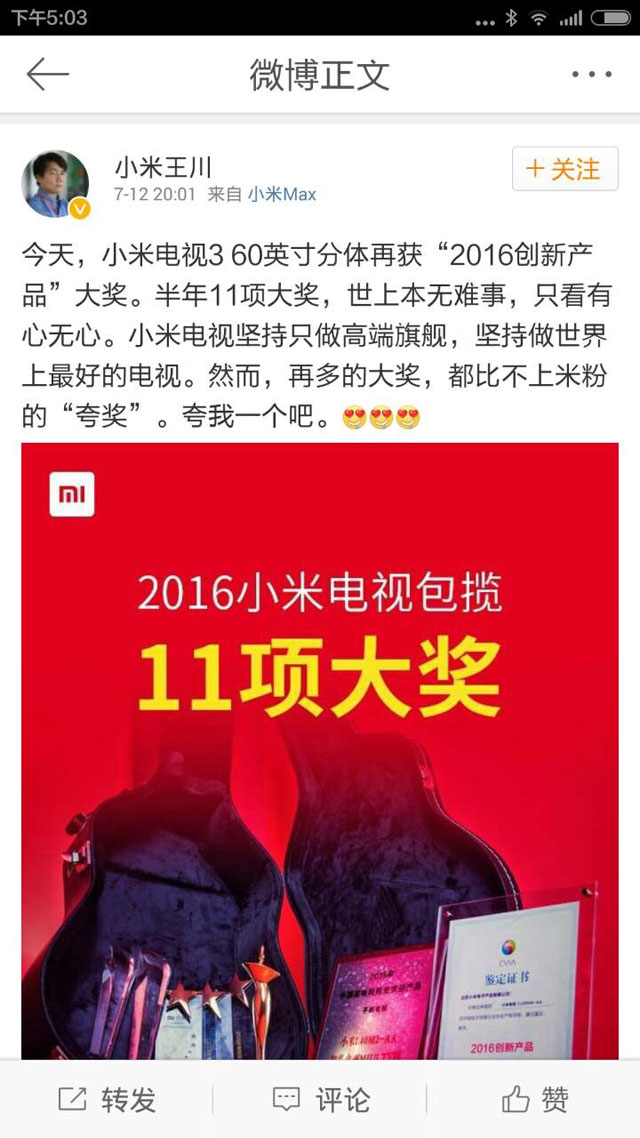Open the username 小米王川
This screenshot has width=640, height=1138.
(163, 168)
